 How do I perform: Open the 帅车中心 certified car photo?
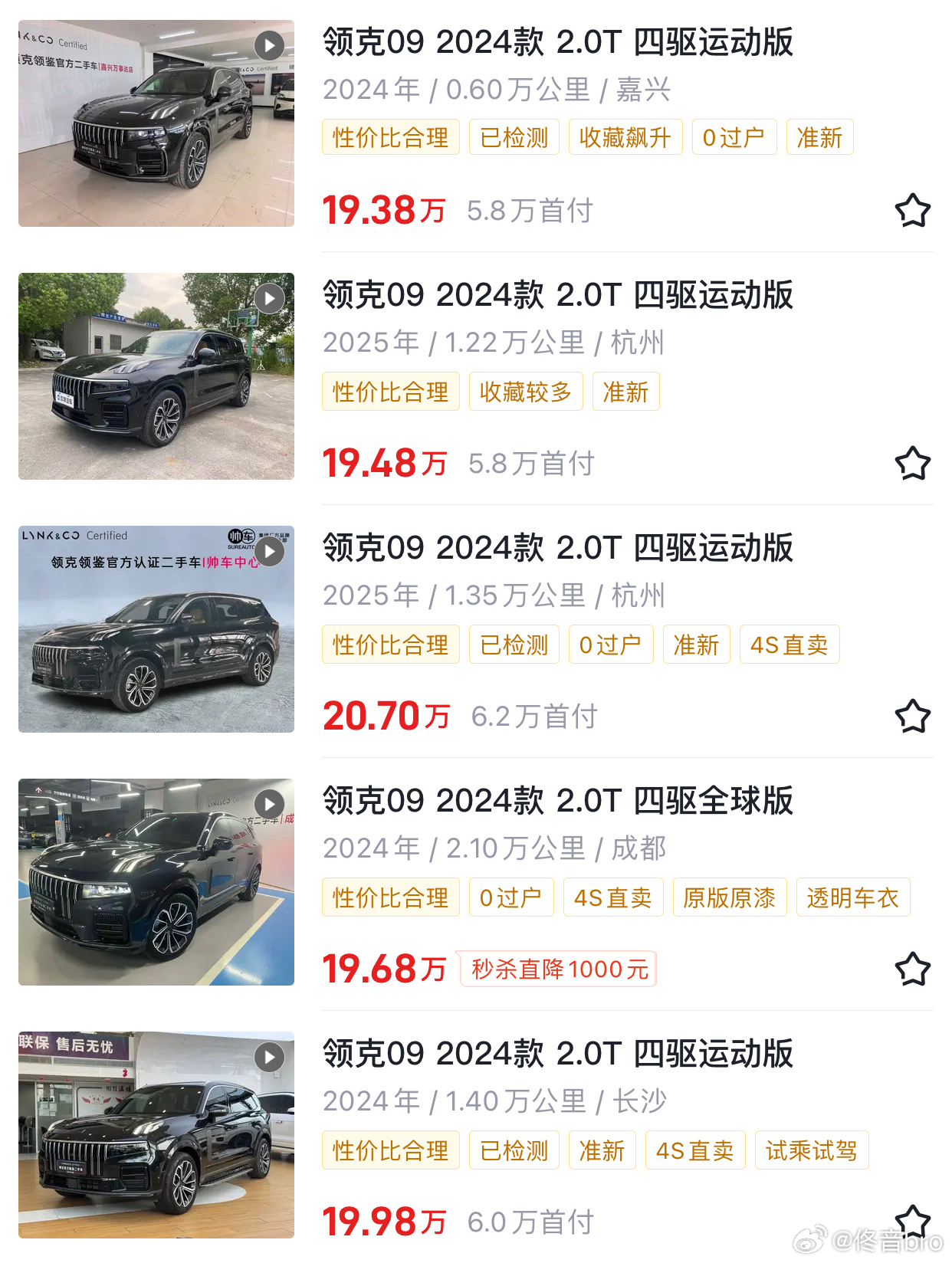pyautogui.click(x=156, y=629)
